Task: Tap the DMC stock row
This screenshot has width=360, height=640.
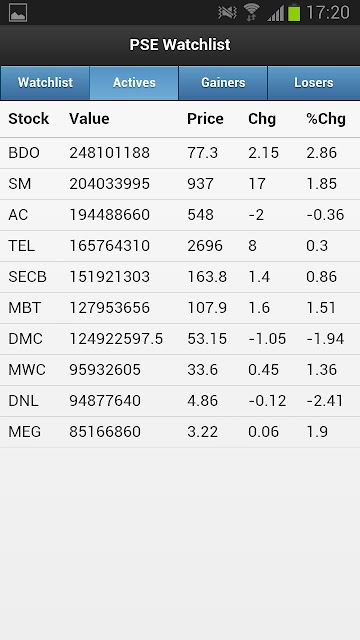Action: tap(180, 339)
